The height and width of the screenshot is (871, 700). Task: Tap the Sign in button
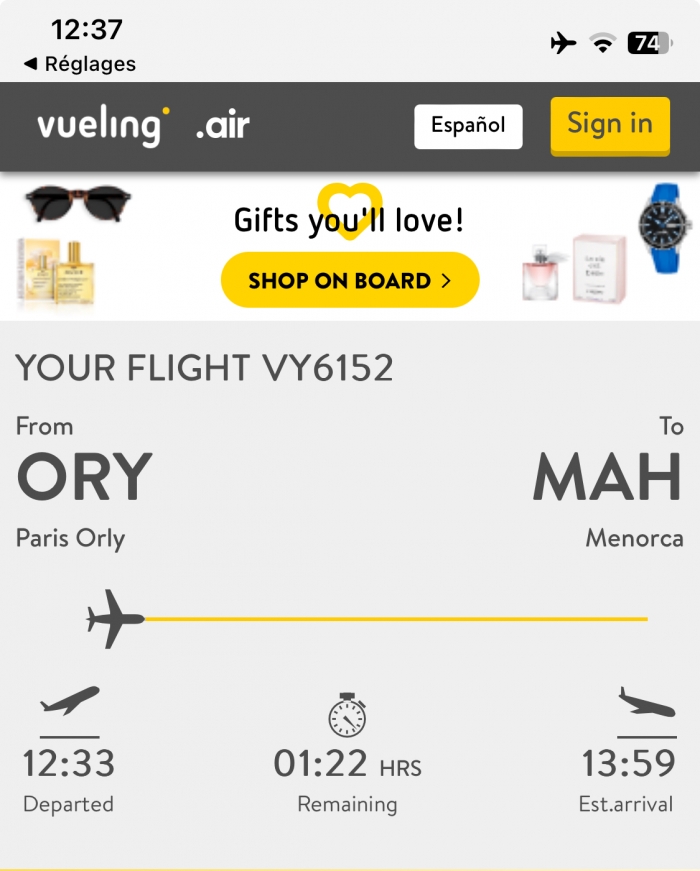pyautogui.click(x=609, y=124)
